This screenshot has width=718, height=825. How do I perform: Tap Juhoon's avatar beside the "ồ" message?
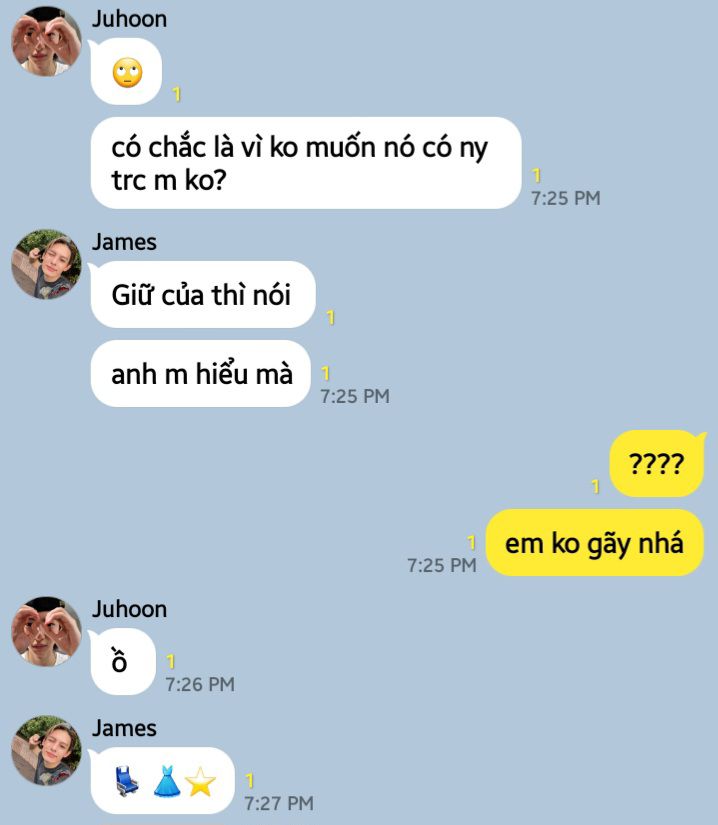pos(46,631)
